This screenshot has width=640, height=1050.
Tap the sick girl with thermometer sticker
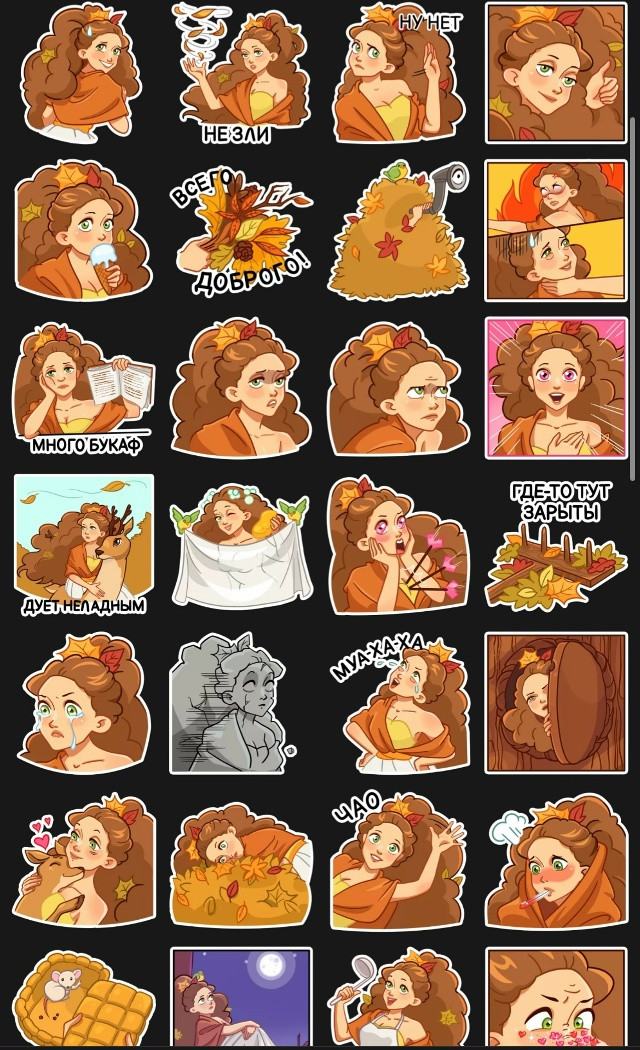[554, 860]
